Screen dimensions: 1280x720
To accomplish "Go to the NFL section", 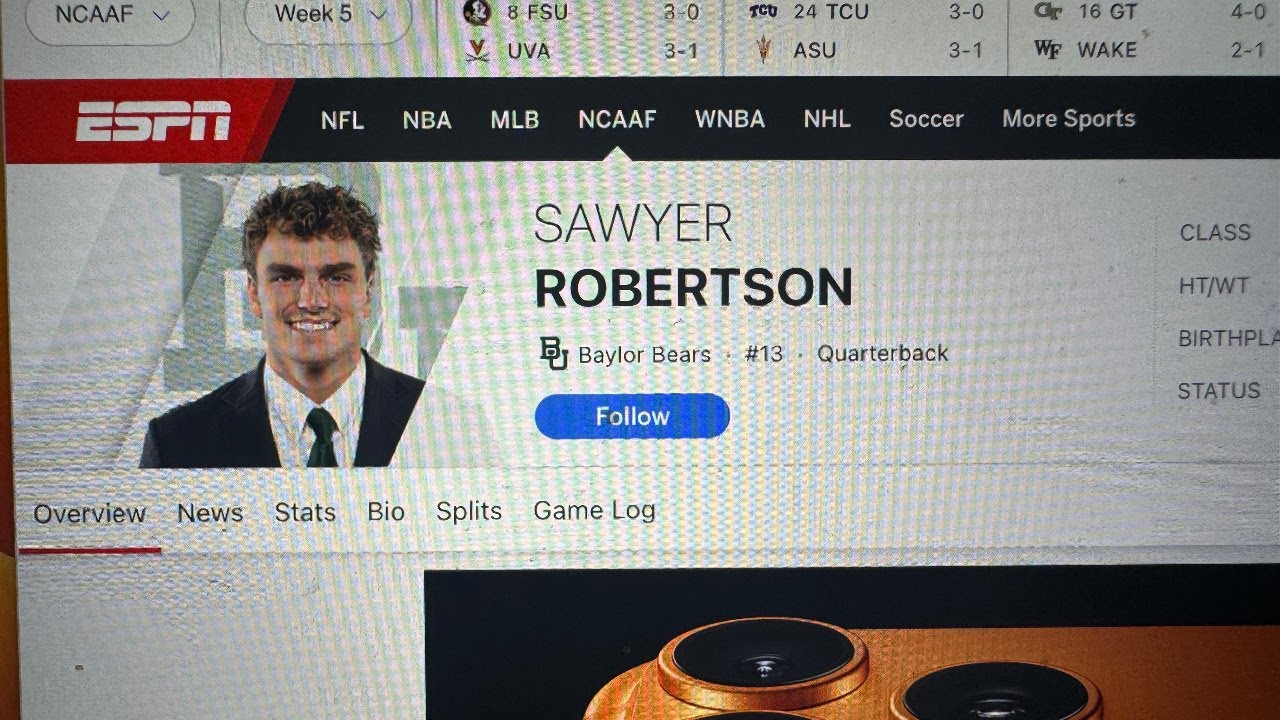I will point(342,120).
